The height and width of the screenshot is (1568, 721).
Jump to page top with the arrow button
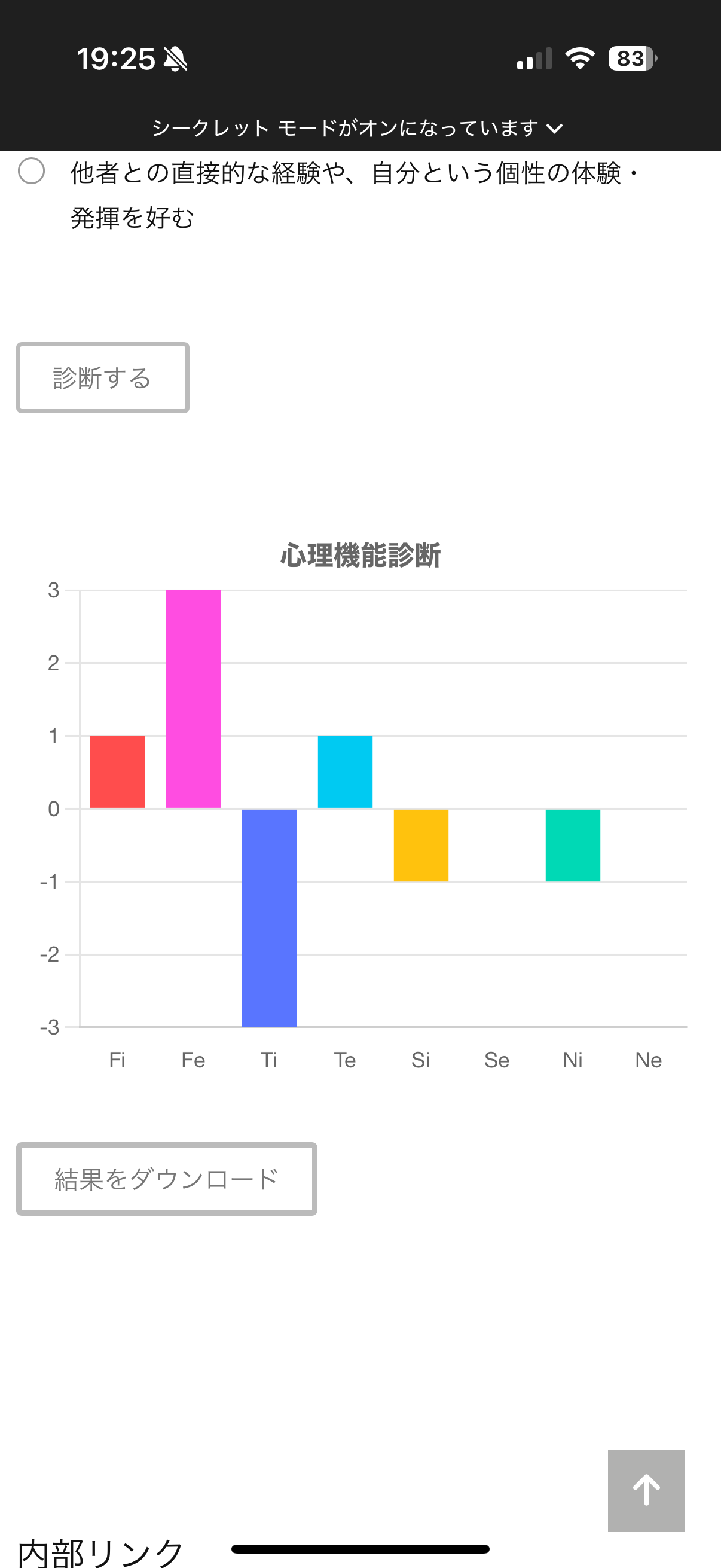pyautogui.click(x=646, y=1490)
